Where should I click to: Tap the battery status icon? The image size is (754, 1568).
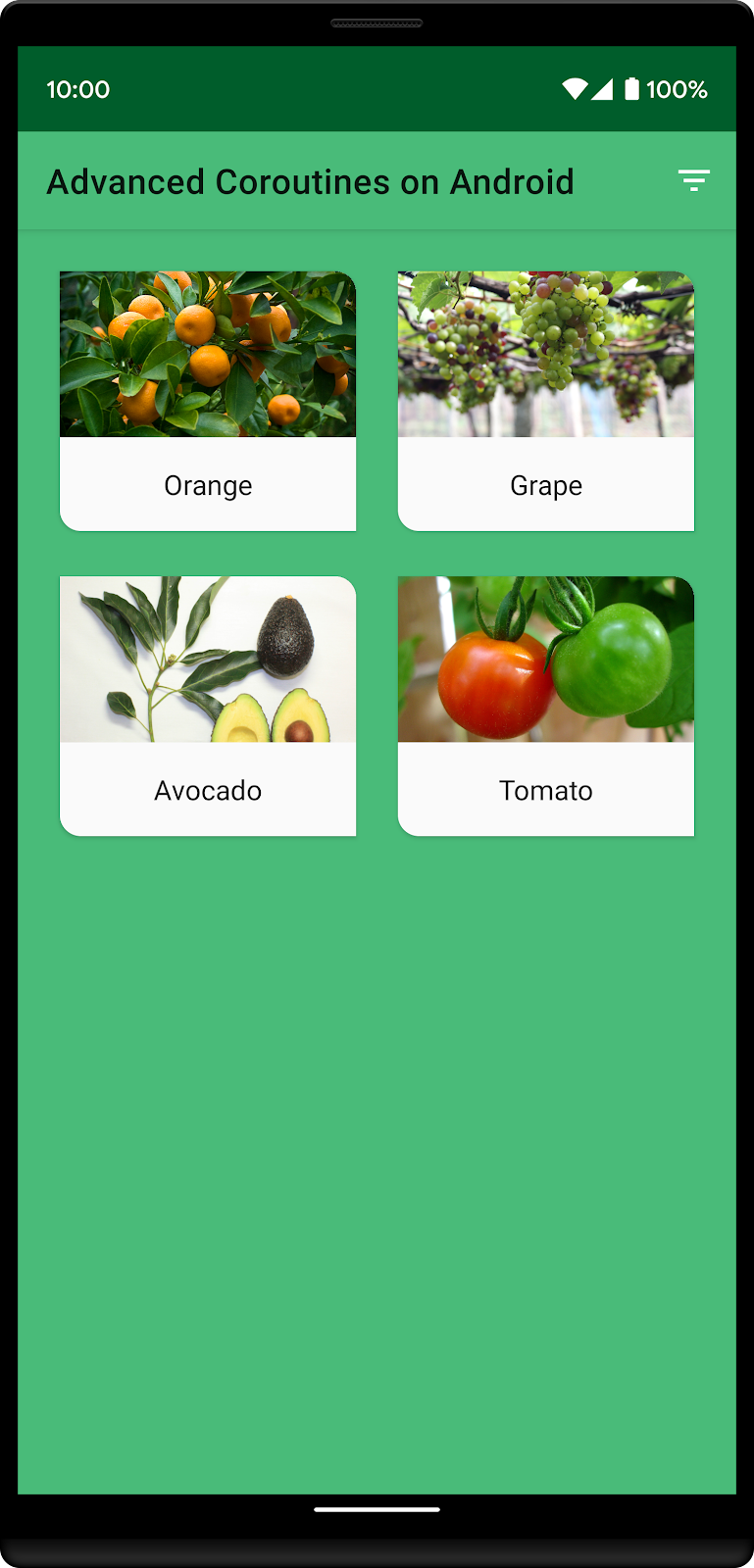click(x=633, y=88)
